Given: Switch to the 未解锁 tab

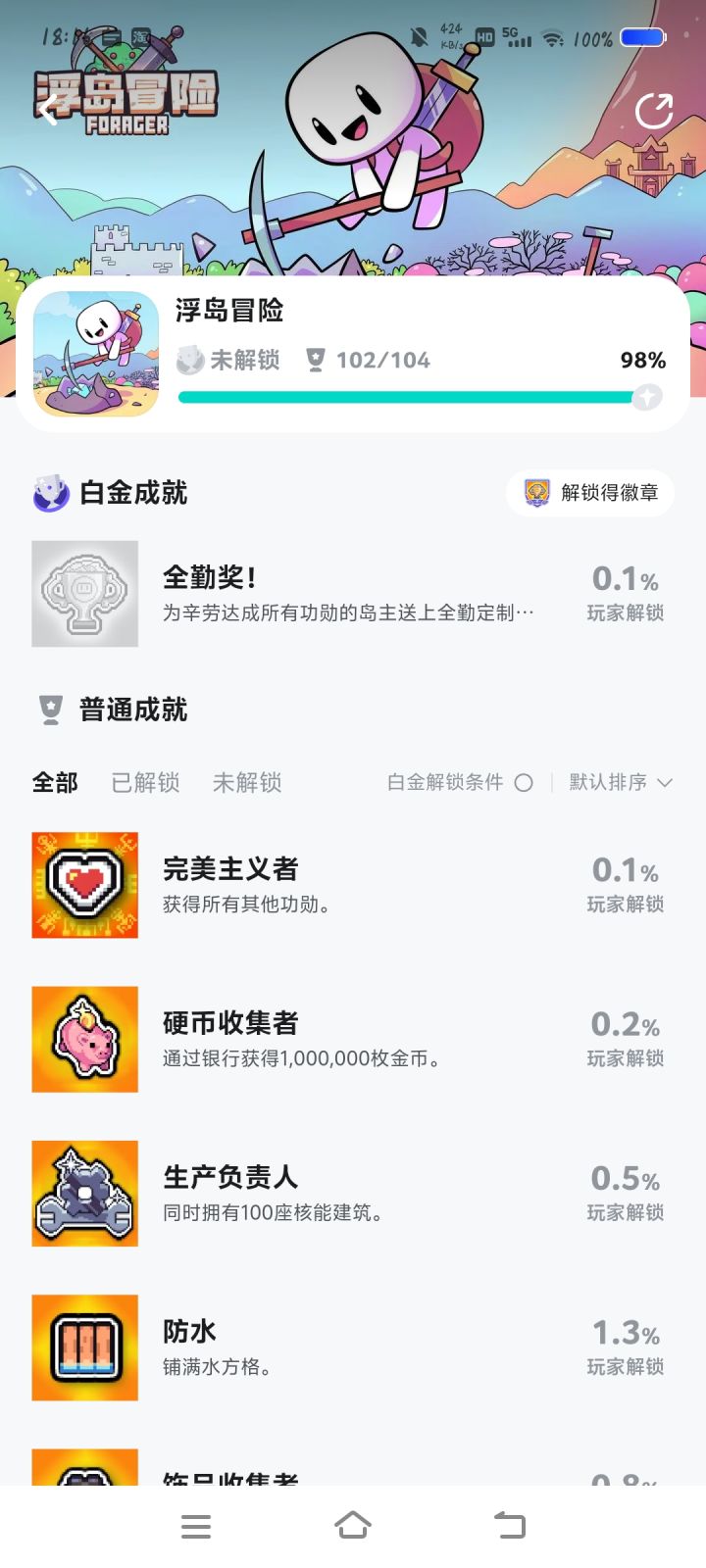Looking at the screenshot, I should coord(247,782).
